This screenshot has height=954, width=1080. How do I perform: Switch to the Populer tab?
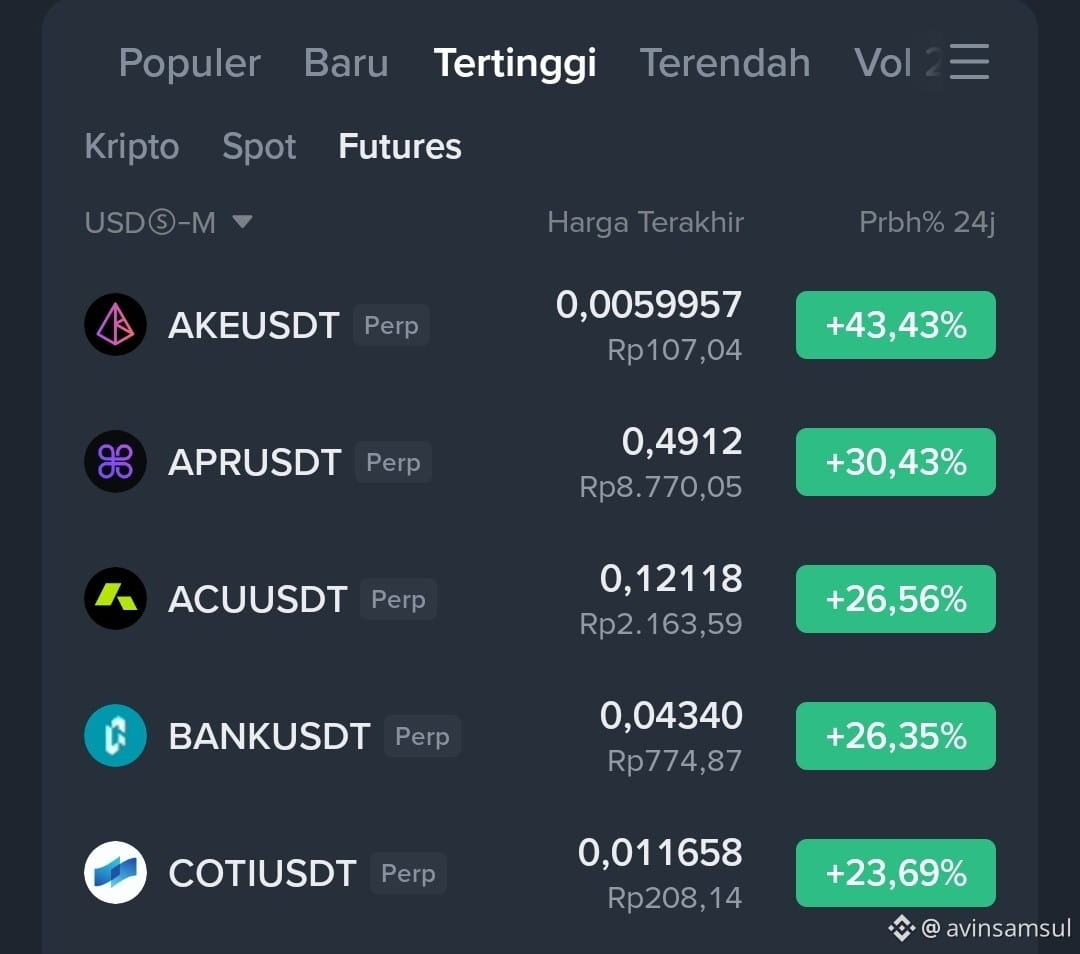coord(189,63)
